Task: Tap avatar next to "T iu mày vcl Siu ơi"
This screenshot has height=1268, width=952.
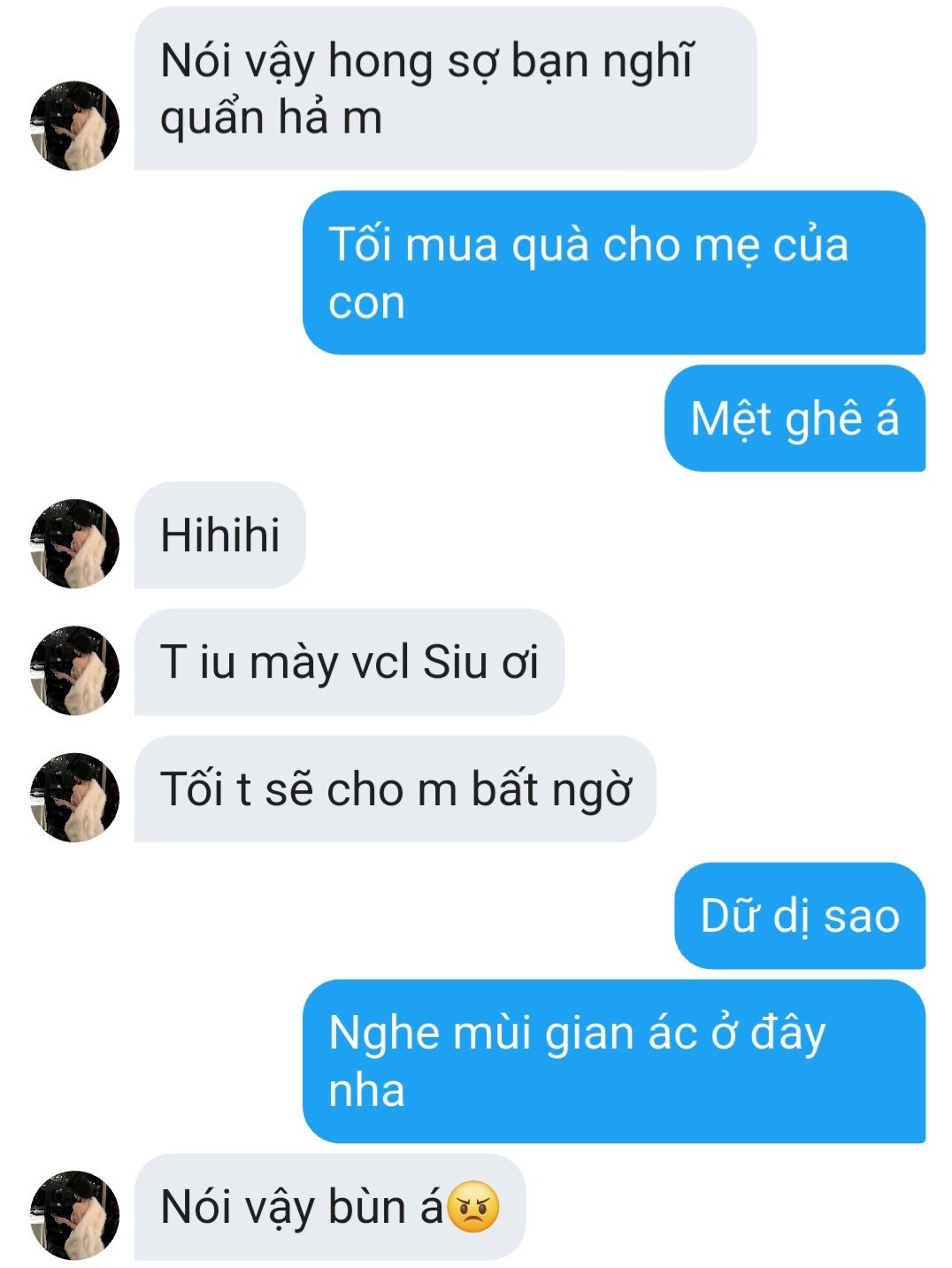Action: [74, 670]
